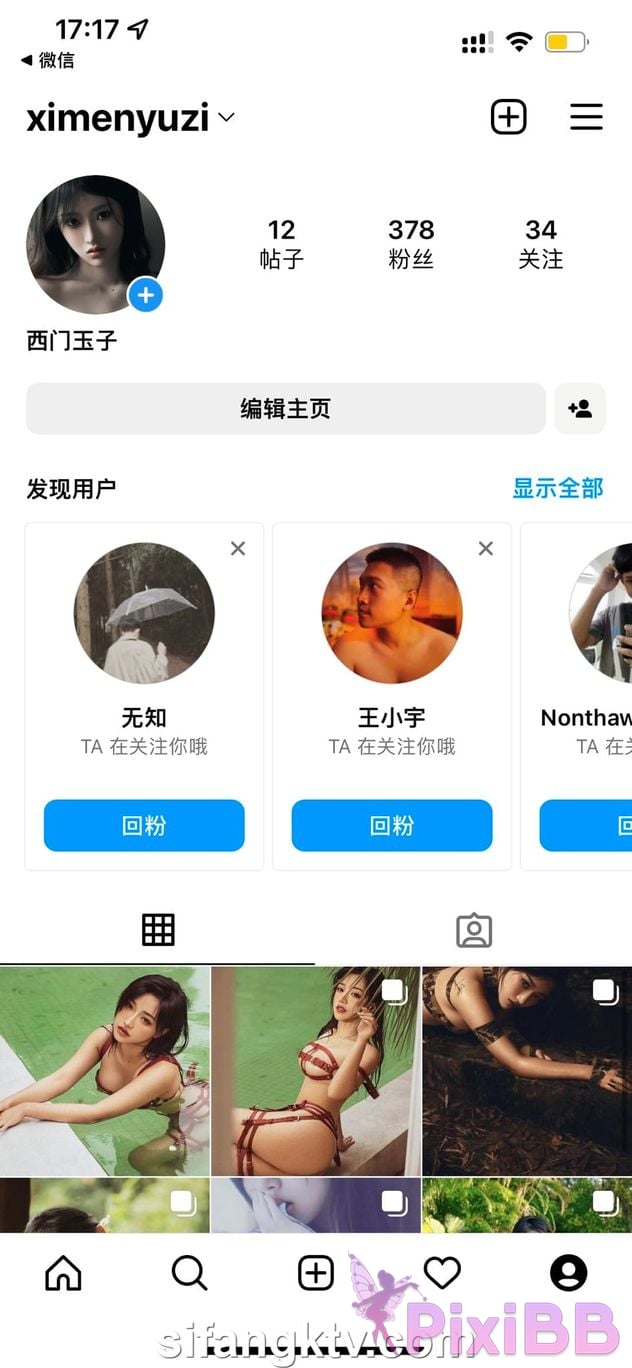Open 显示全部 to see all suggestions
Screen dimensions: 632x1368
coord(558,488)
